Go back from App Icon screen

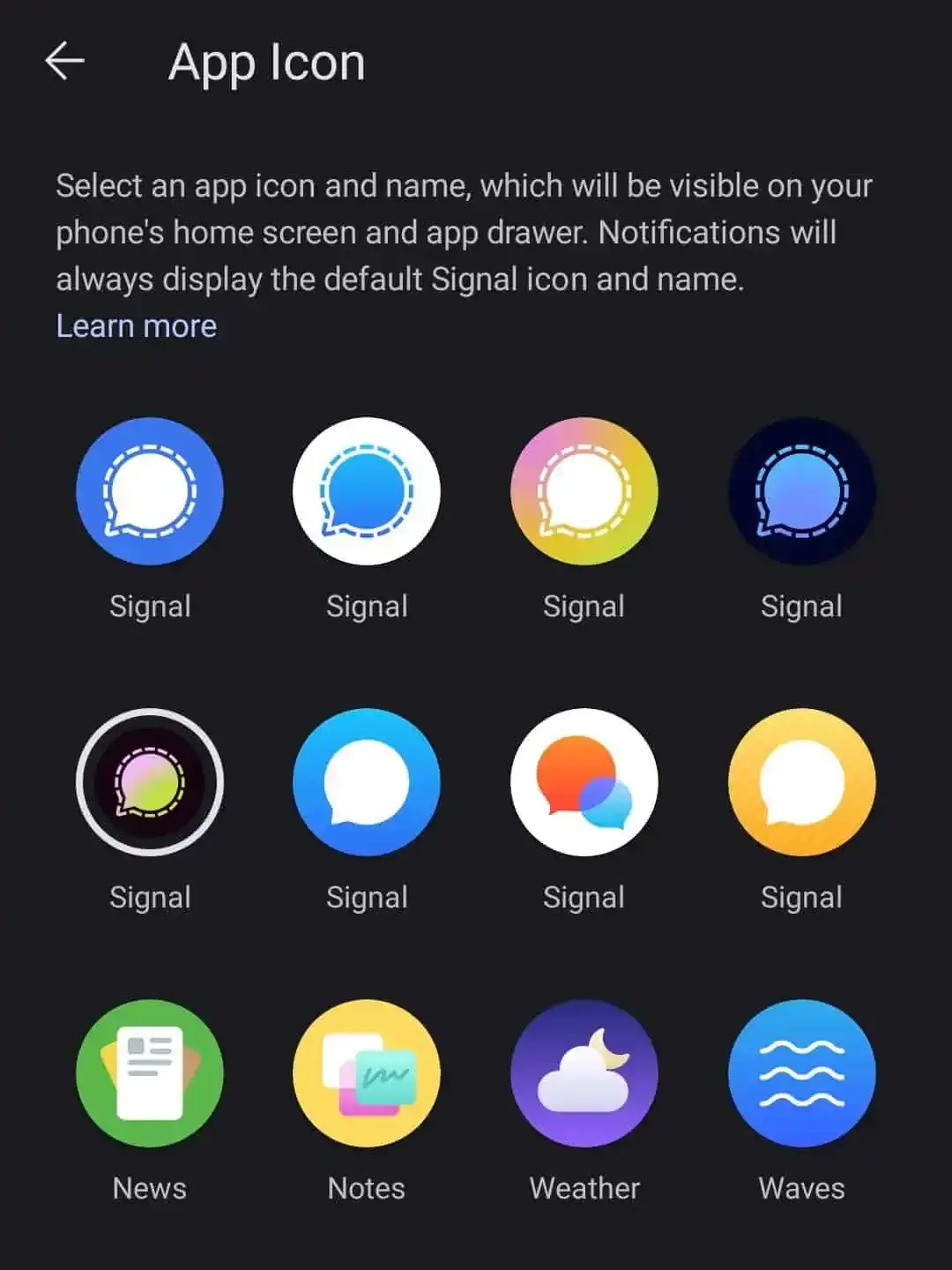click(x=64, y=62)
